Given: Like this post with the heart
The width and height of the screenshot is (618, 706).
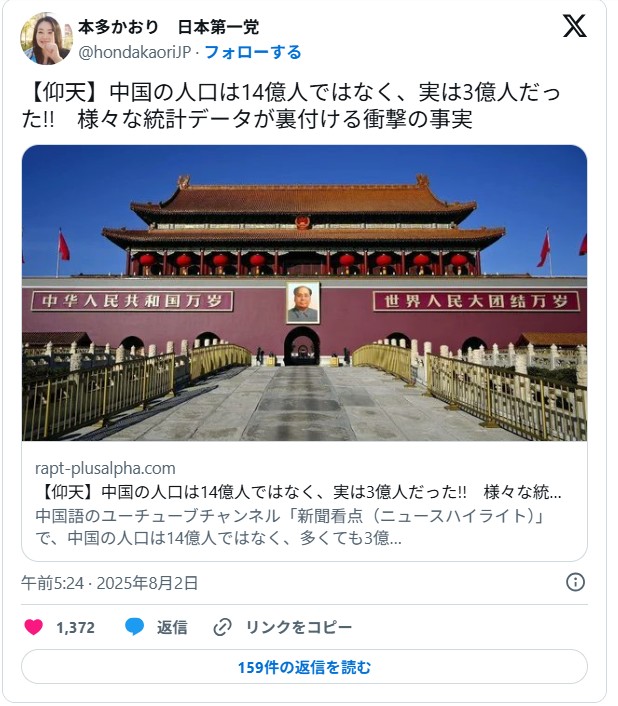Looking at the screenshot, I should [x=34, y=627].
